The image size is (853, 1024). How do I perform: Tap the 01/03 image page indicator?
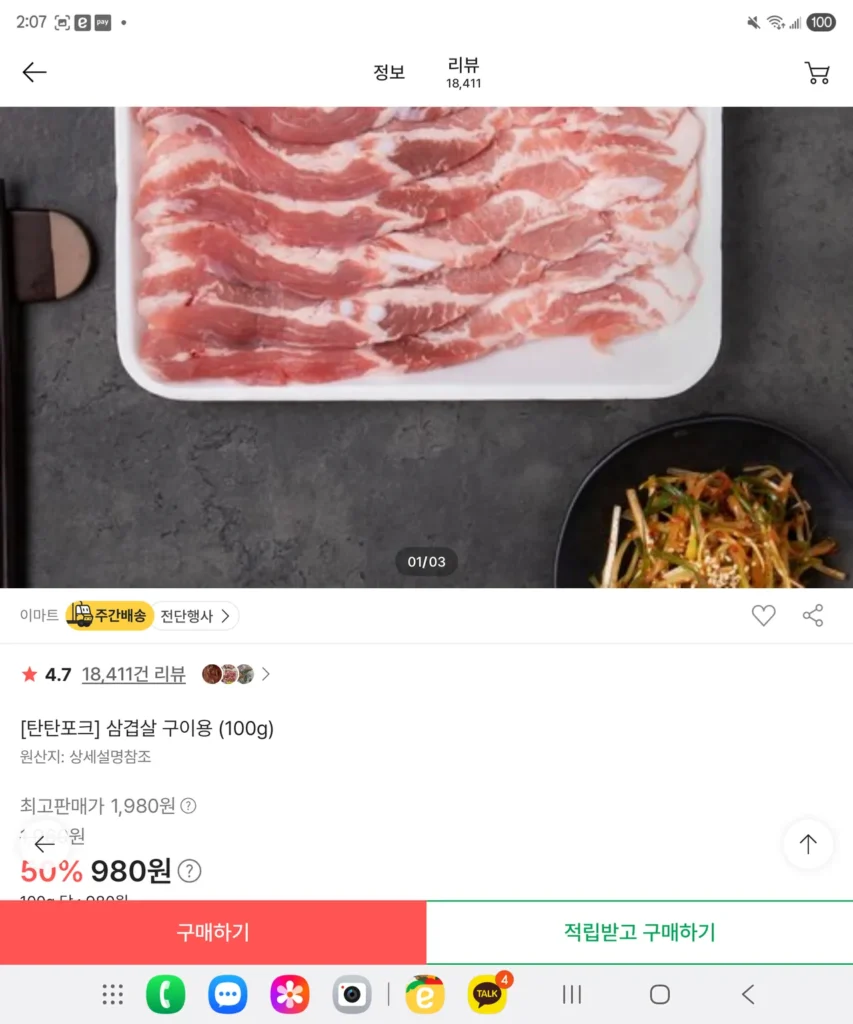[x=426, y=563]
